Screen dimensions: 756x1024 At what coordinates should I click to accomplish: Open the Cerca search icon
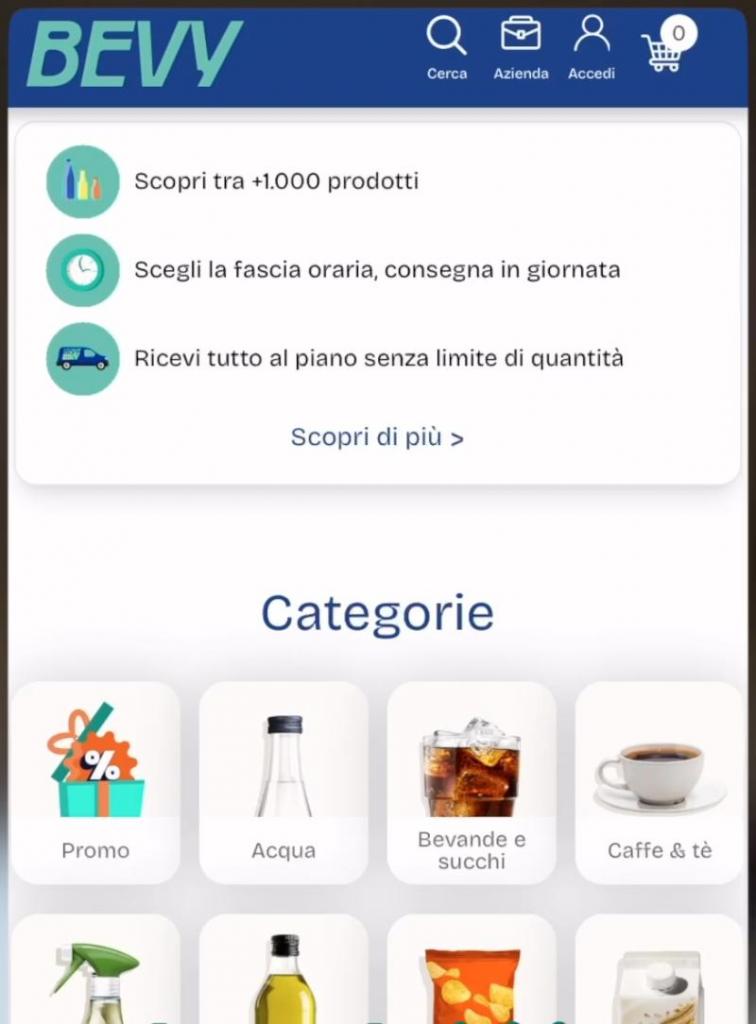(446, 49)
